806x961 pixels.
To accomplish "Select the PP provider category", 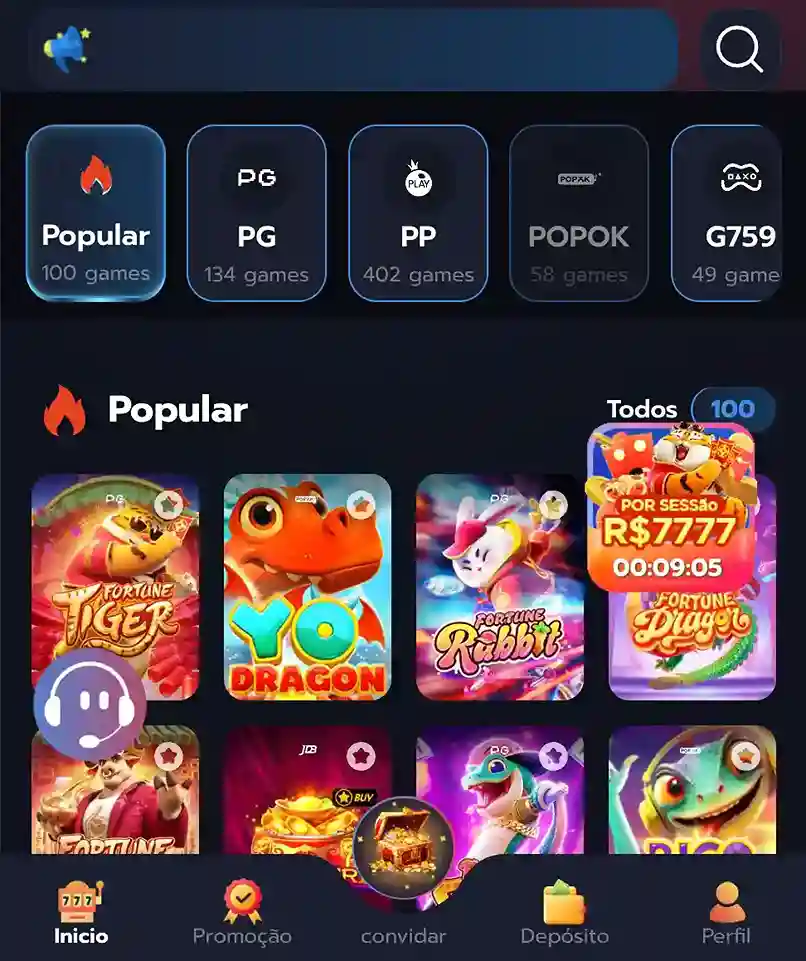I will click(418, 213).
